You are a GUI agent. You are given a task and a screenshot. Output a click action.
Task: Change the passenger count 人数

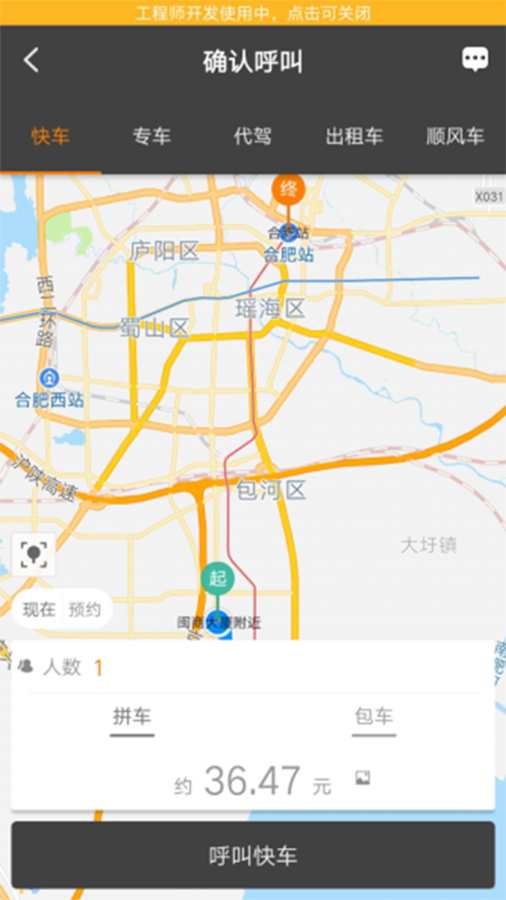[253, 668]
